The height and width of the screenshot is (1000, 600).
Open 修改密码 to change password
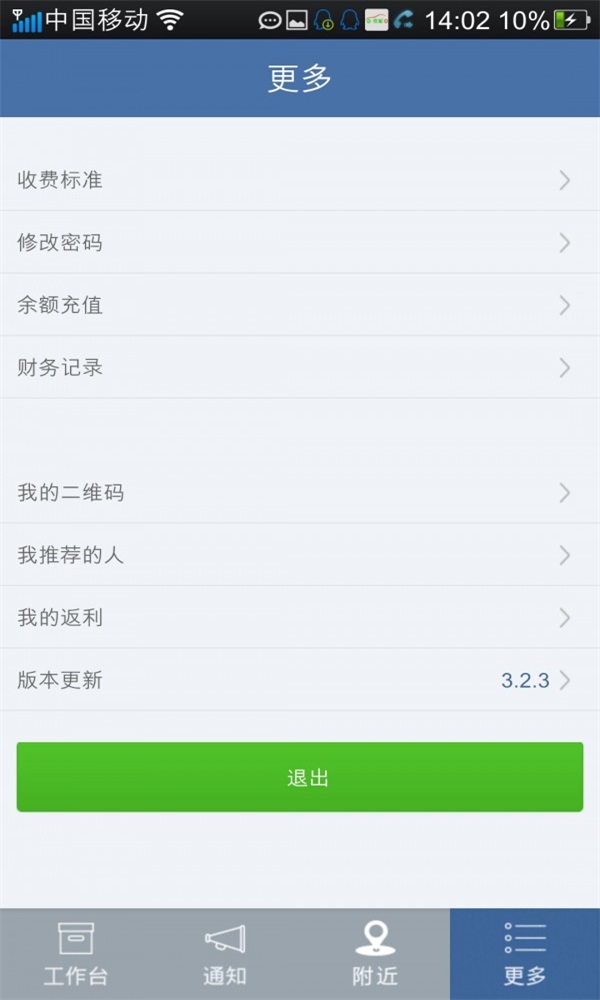pos(300,242)
